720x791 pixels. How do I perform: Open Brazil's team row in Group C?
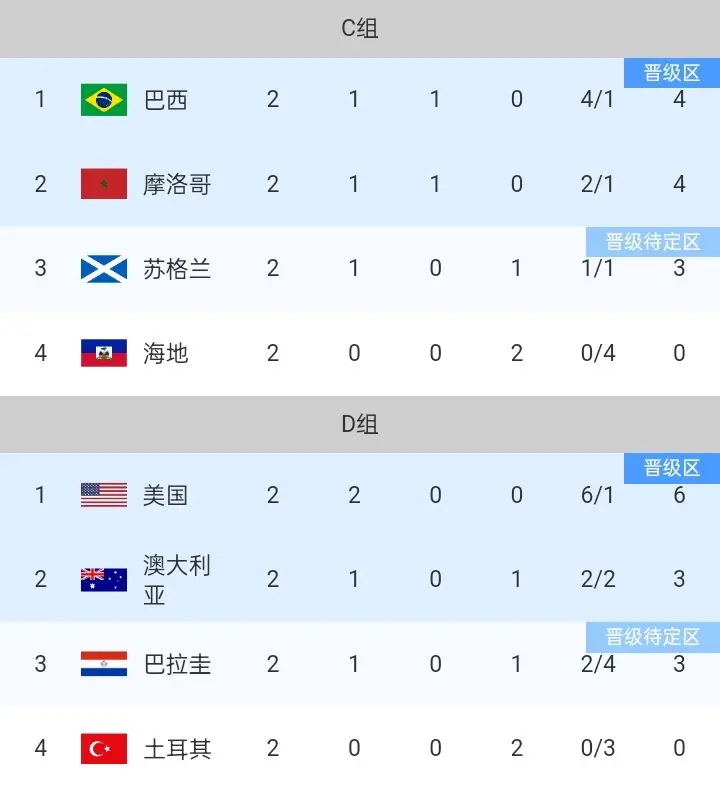(360, 99)
